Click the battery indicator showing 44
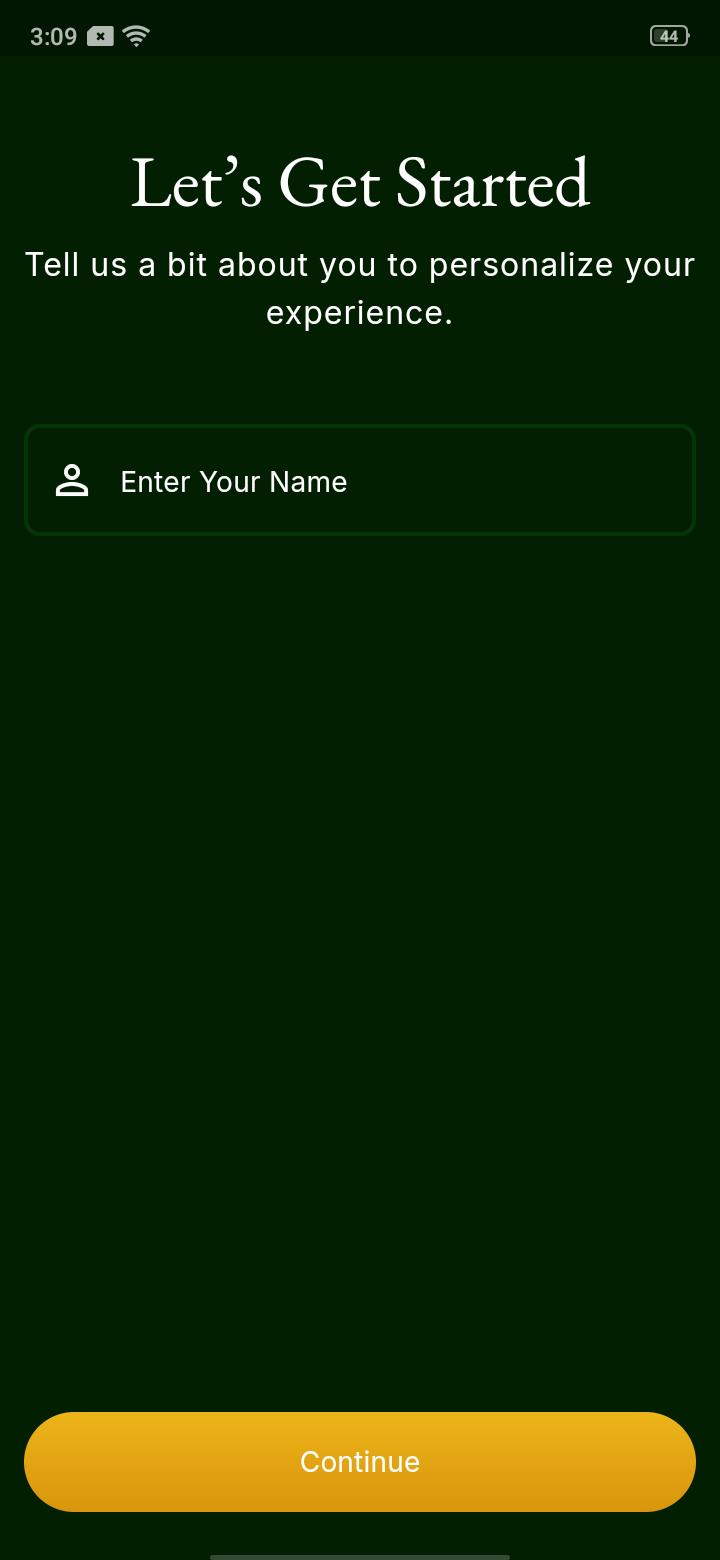Screen dimensions: 720x1560 pos(668,35)
